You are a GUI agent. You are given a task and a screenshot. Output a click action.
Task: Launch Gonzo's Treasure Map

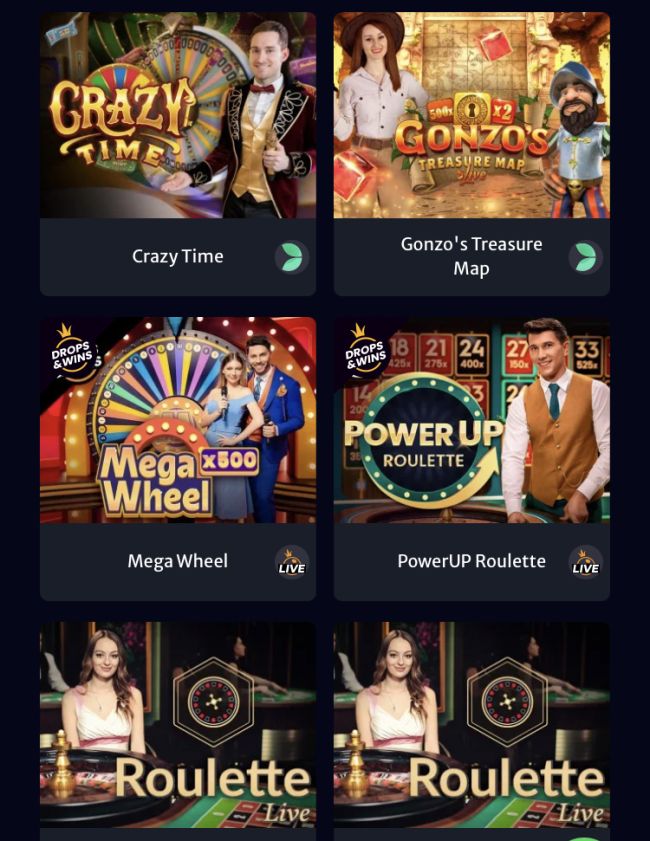[x=471, y=116]
